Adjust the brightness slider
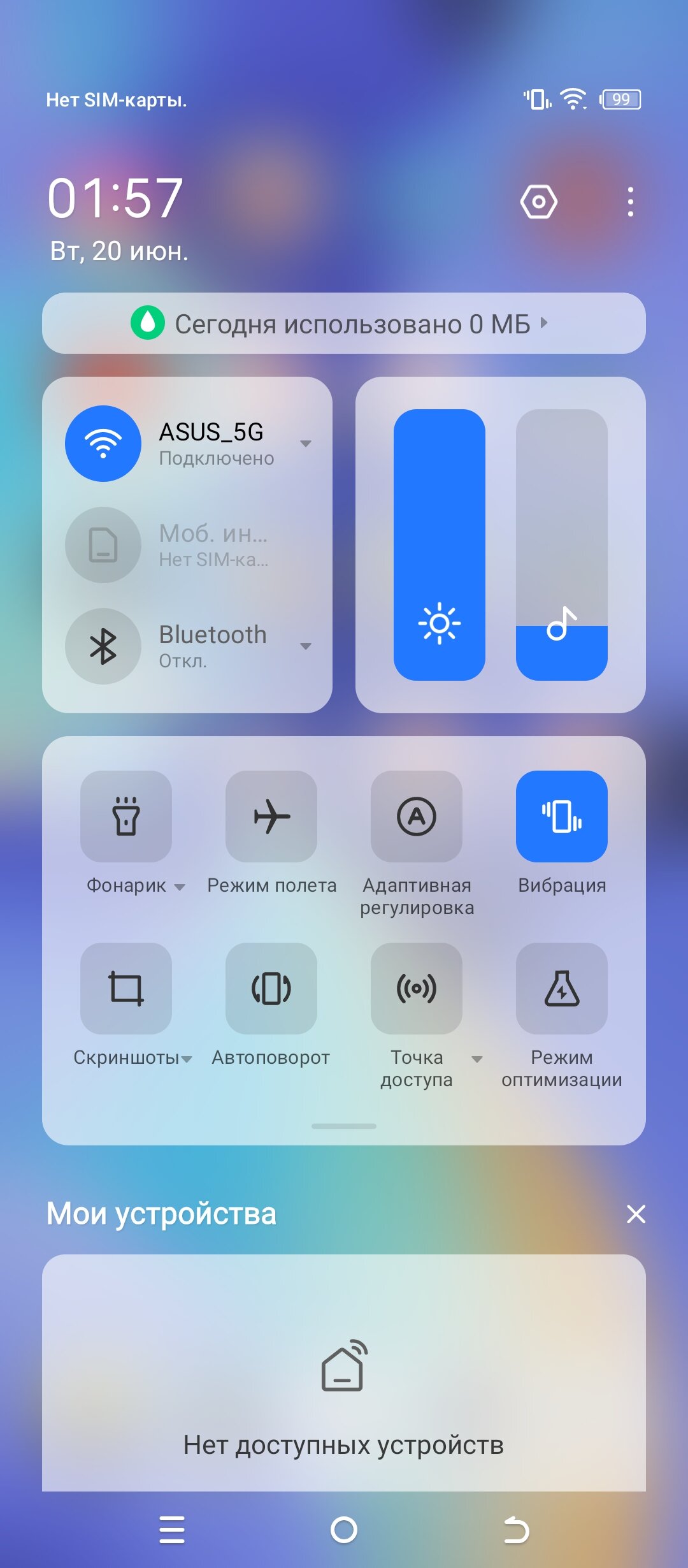Image resolution: width=688 pixels, height=1568 pixels. pyautogui.click(x=440, y=544)
